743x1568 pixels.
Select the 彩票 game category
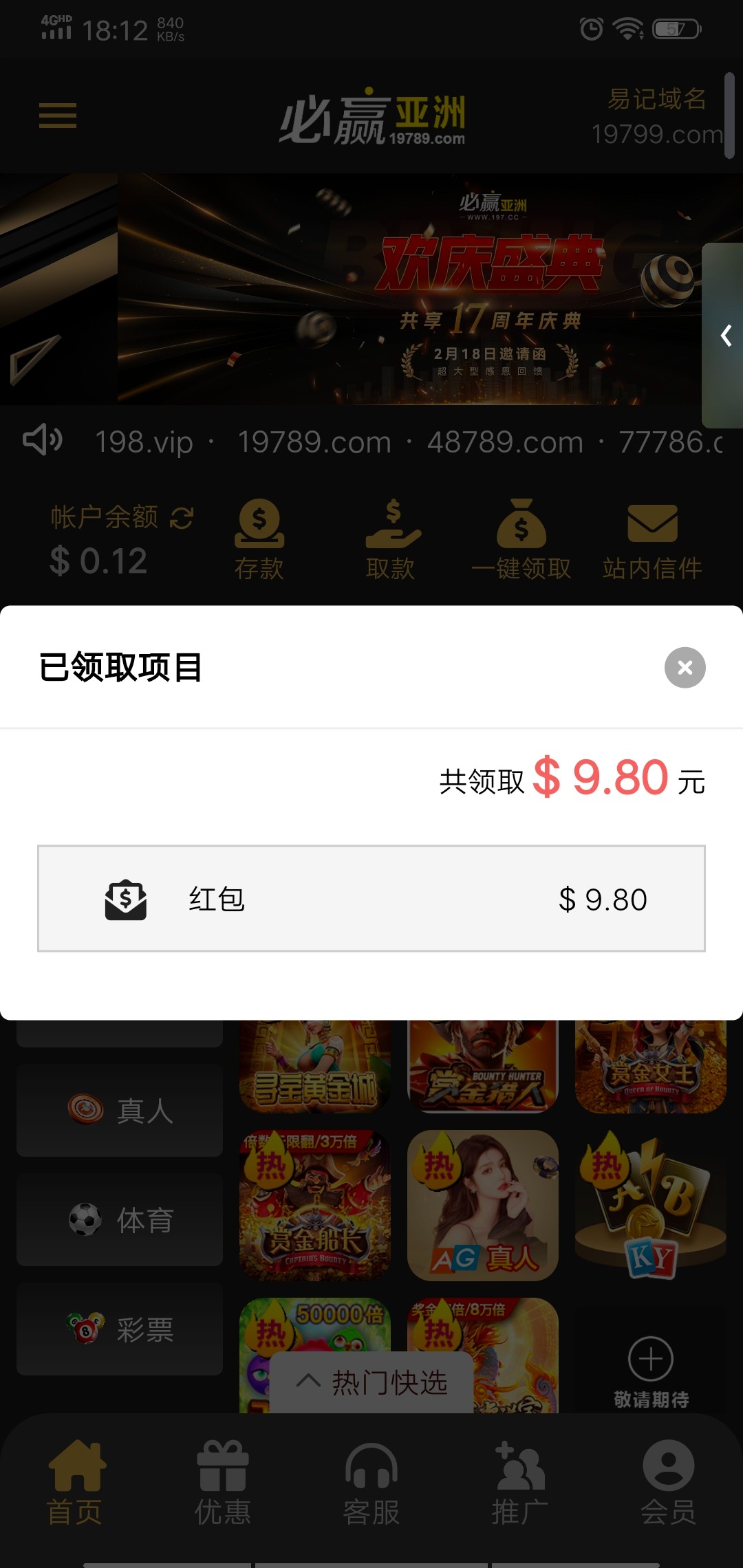pyautogui.click(x=120, y=1329)
